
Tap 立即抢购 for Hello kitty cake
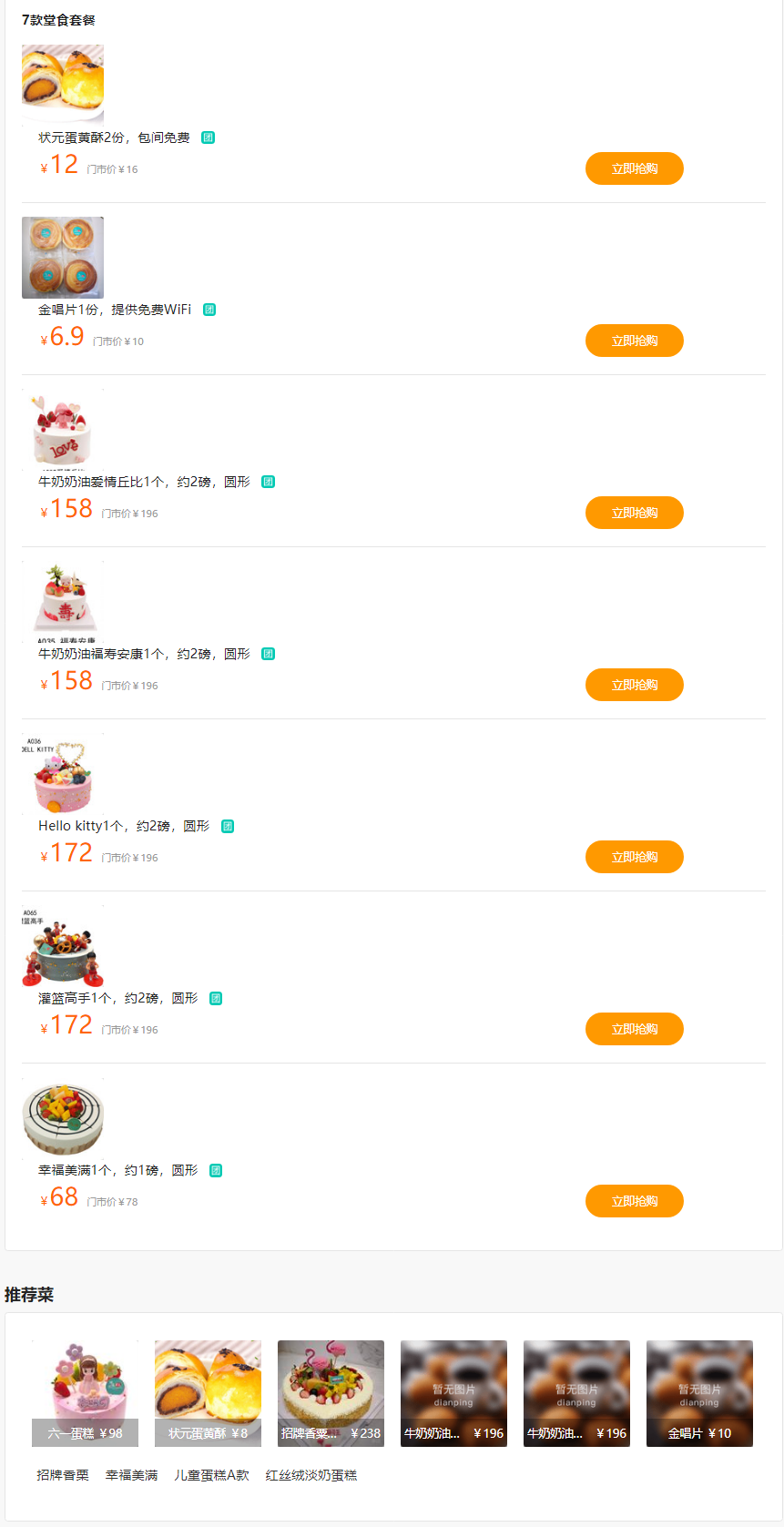(634, 857)
